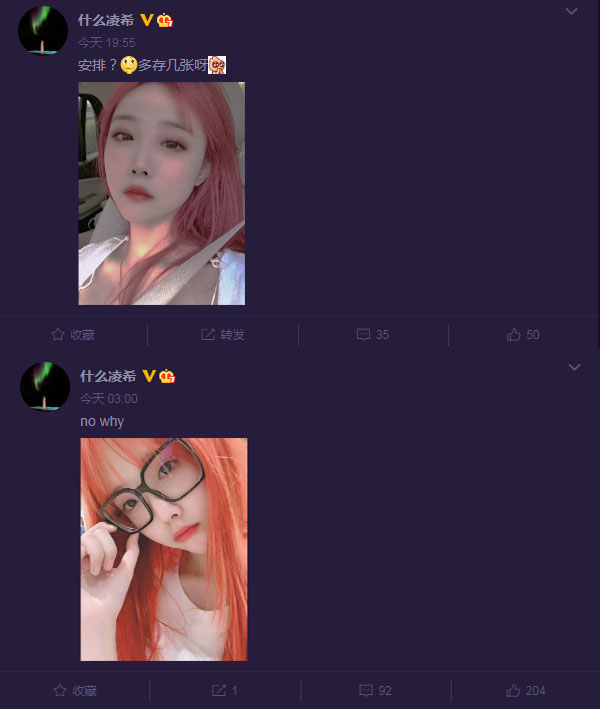Open the 今天 03:00 timestamp link
Image resolution: width=600 pixels, height=709 pixels.
(x=109, y=398)
